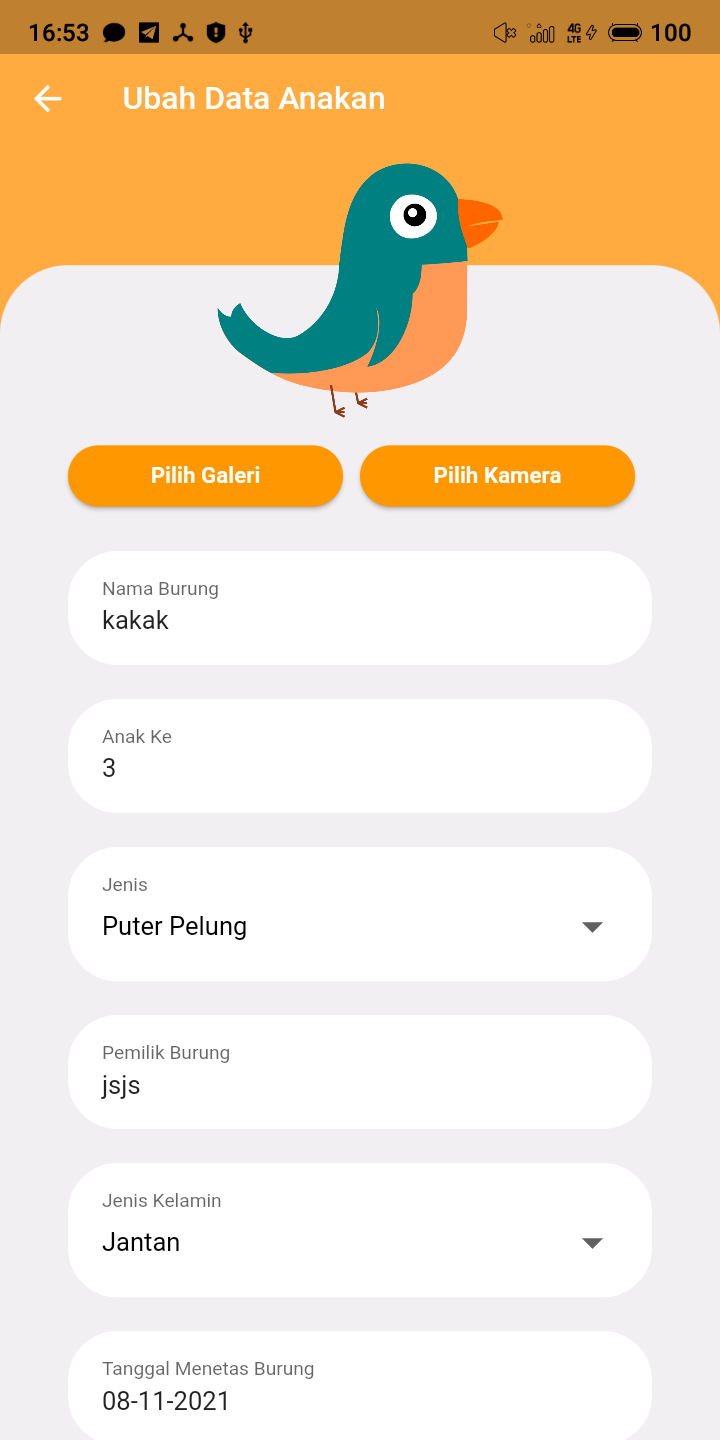Tap the Ubah Data Anakan title text
The height and width of the screenshot is (1440, 720).
(x=253, y=98)
